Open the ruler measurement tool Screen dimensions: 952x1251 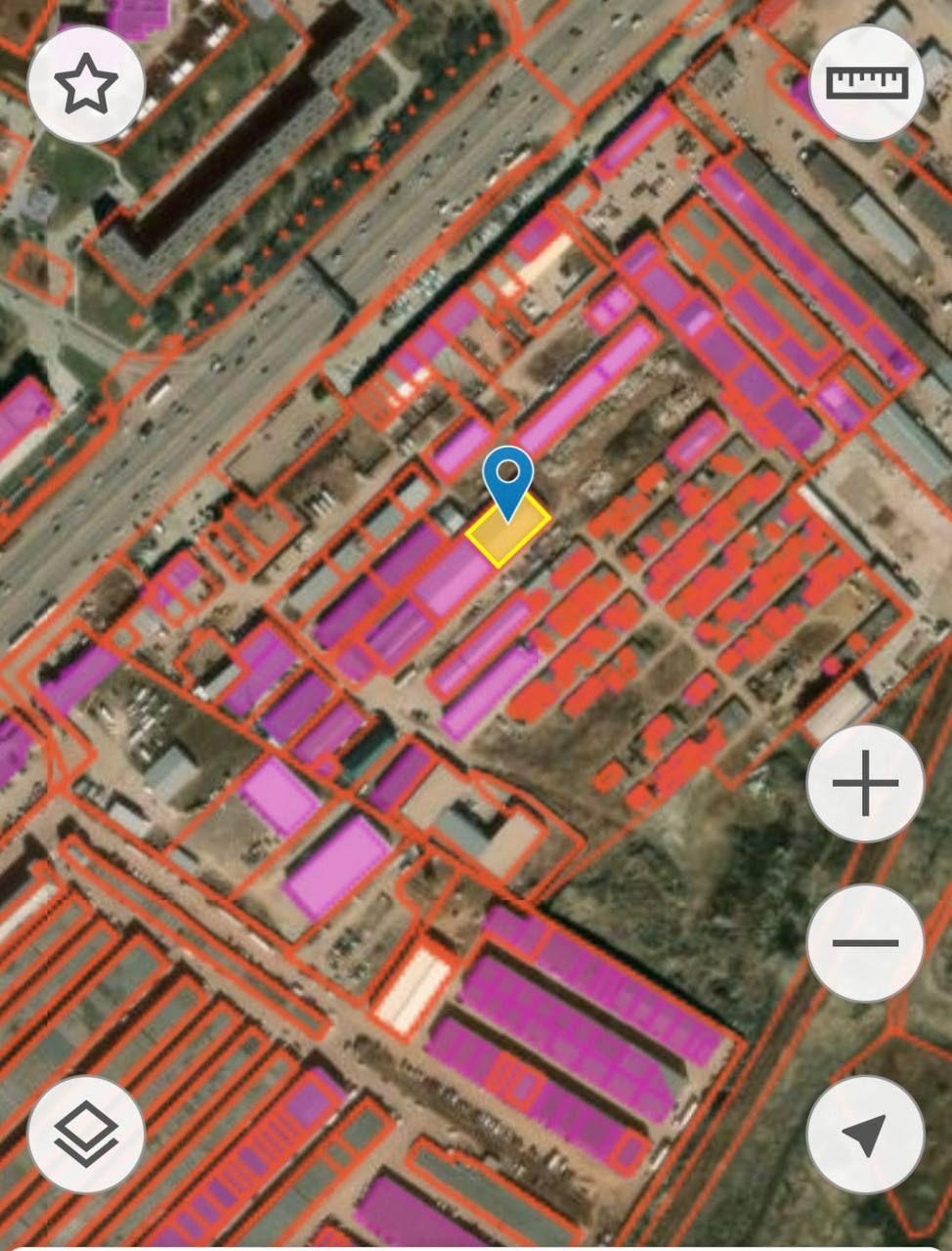(x=867, y=83)
